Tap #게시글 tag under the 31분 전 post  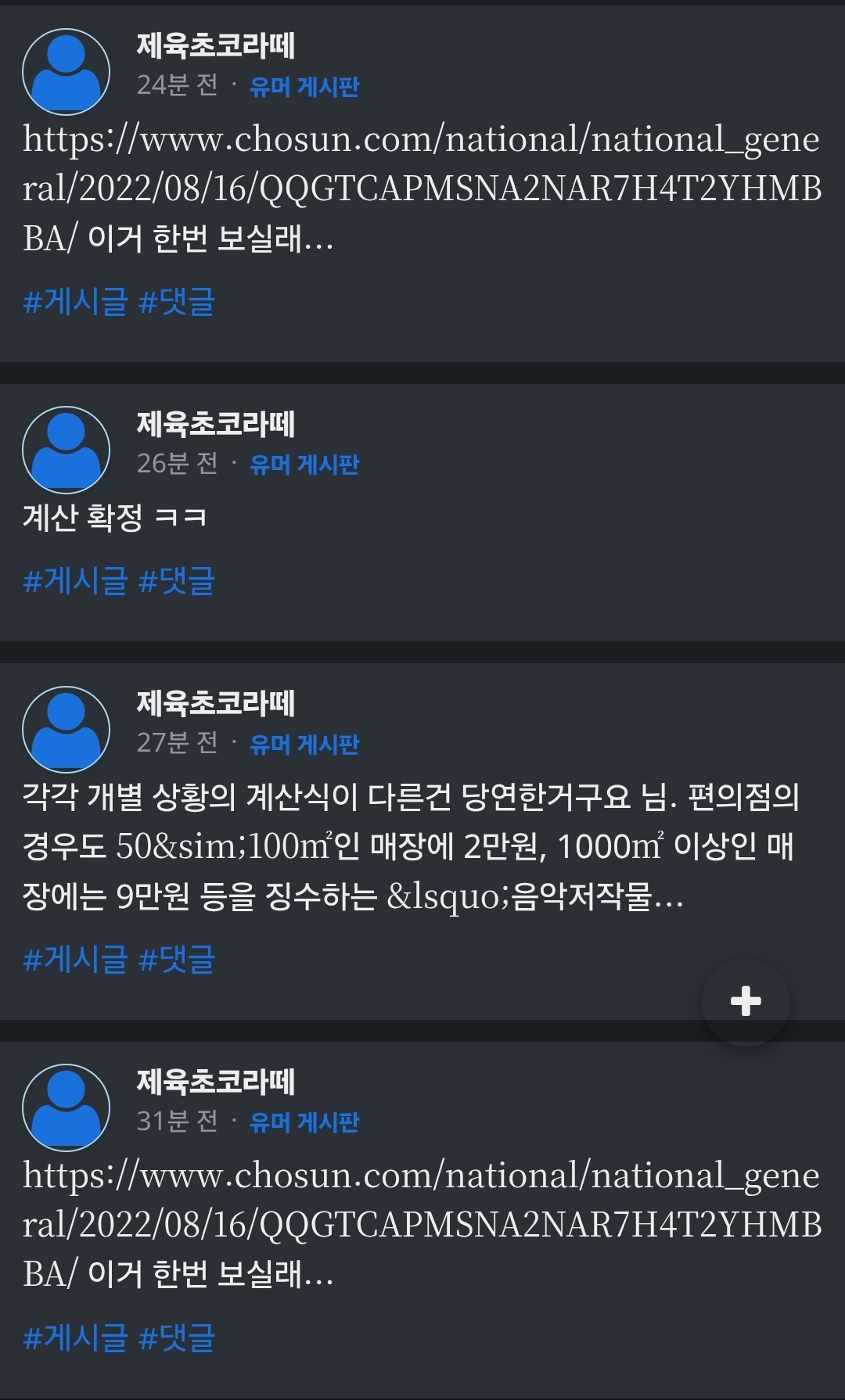(x=75, y=1337)
